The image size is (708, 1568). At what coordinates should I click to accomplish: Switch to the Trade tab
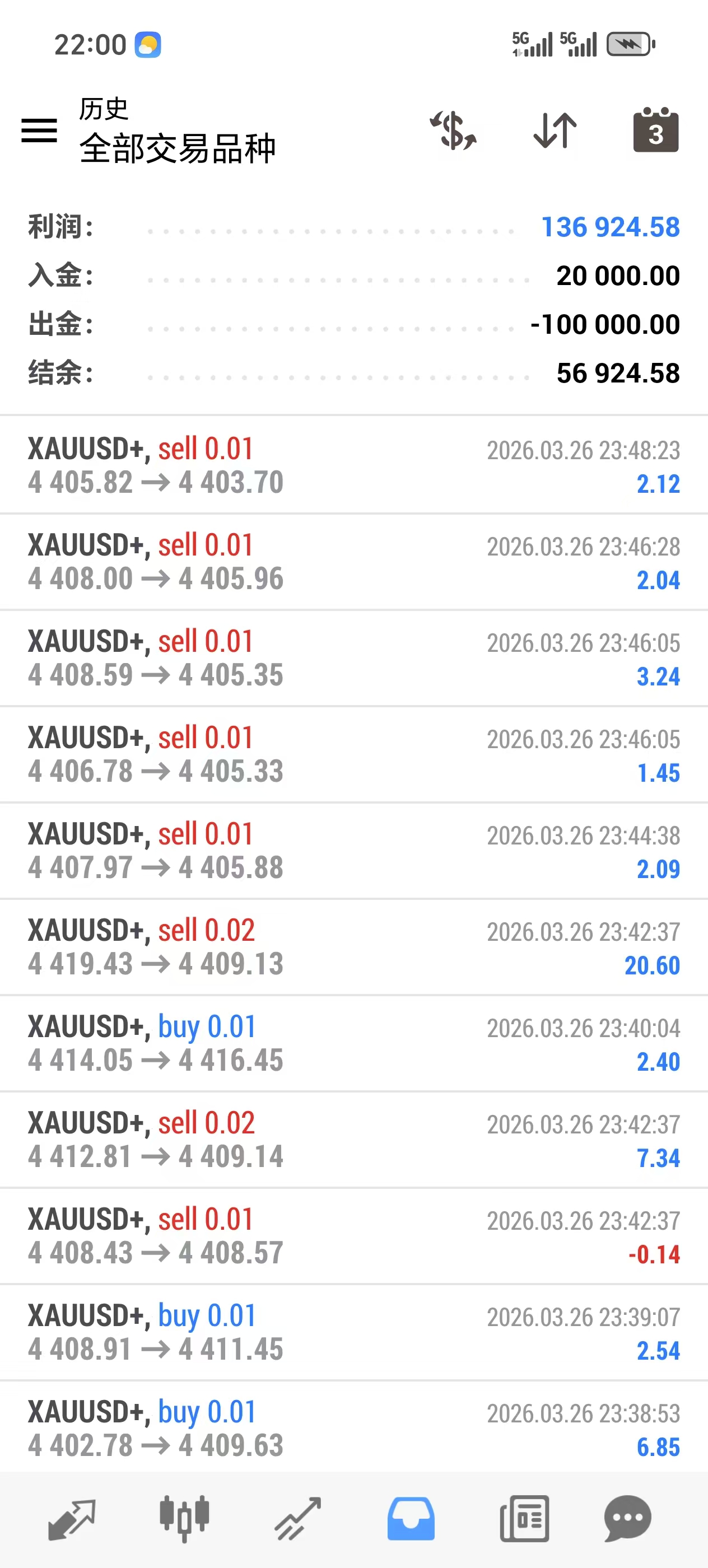pyautogui.click(x=297, y=1519)
